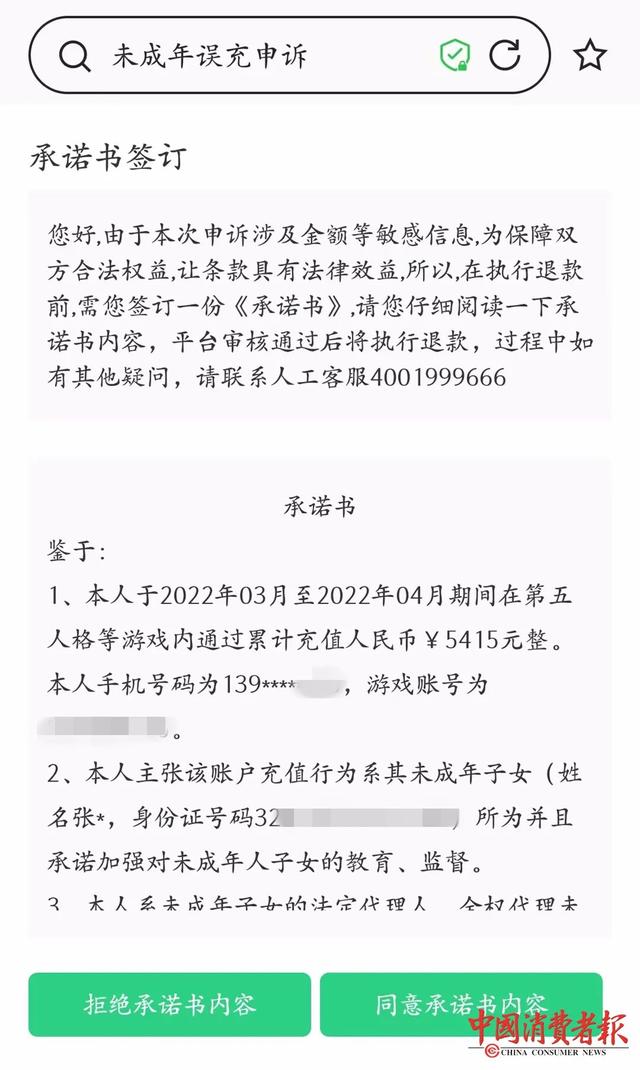Bookmark this page with the star icon

point(590,55)
